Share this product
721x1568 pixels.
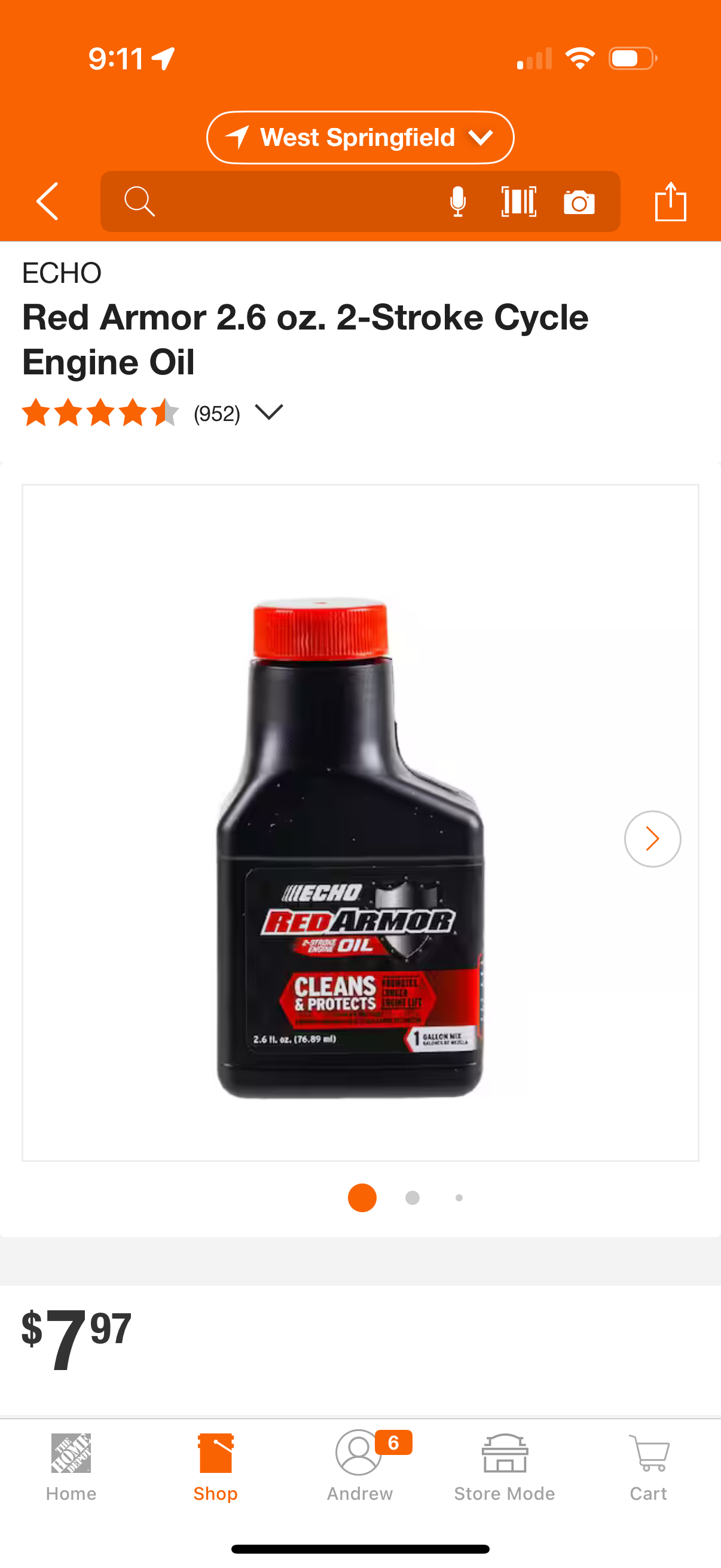[671, 202]
